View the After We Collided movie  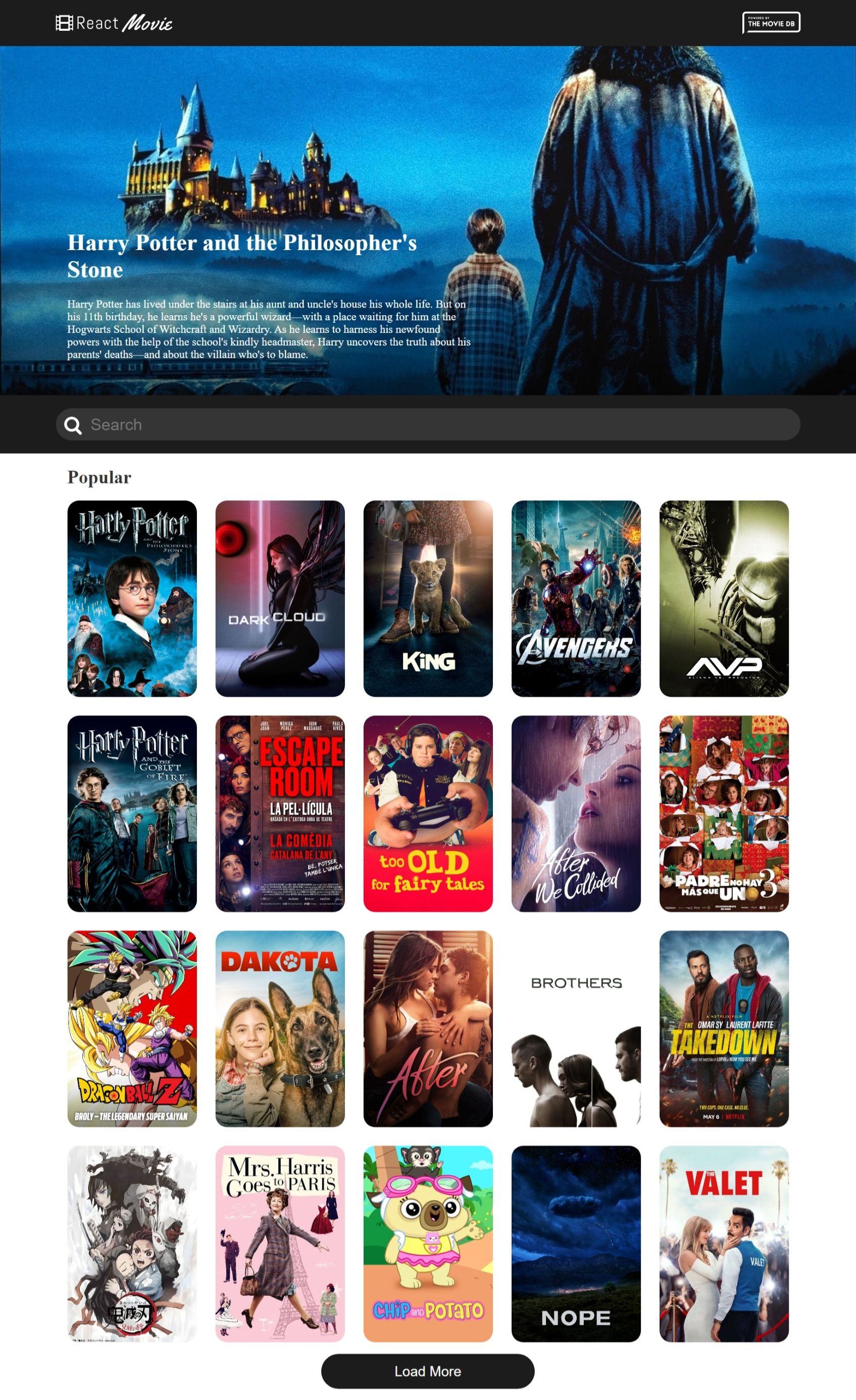576,813
